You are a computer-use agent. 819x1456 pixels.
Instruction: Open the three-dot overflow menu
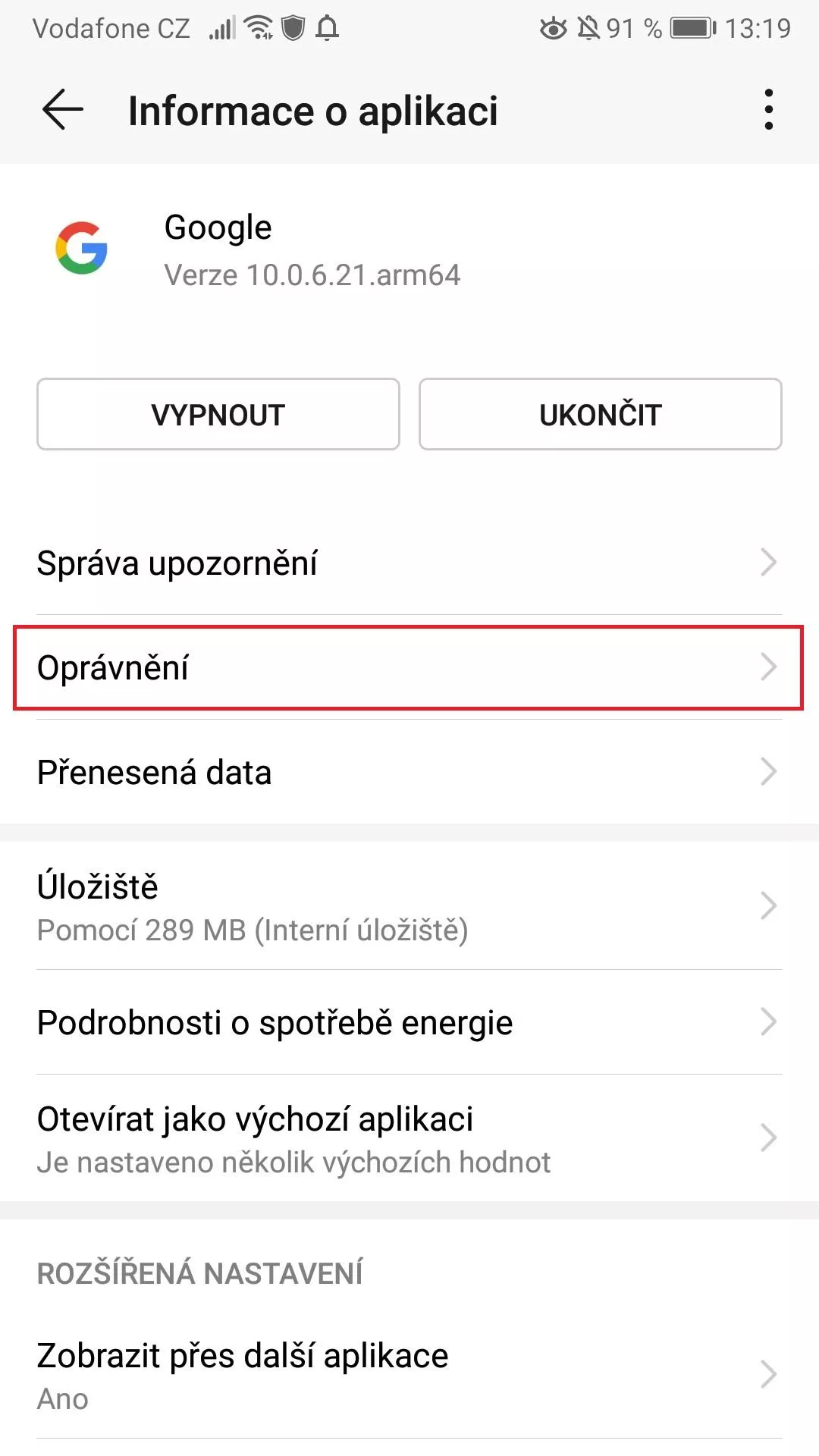point(768,110)
